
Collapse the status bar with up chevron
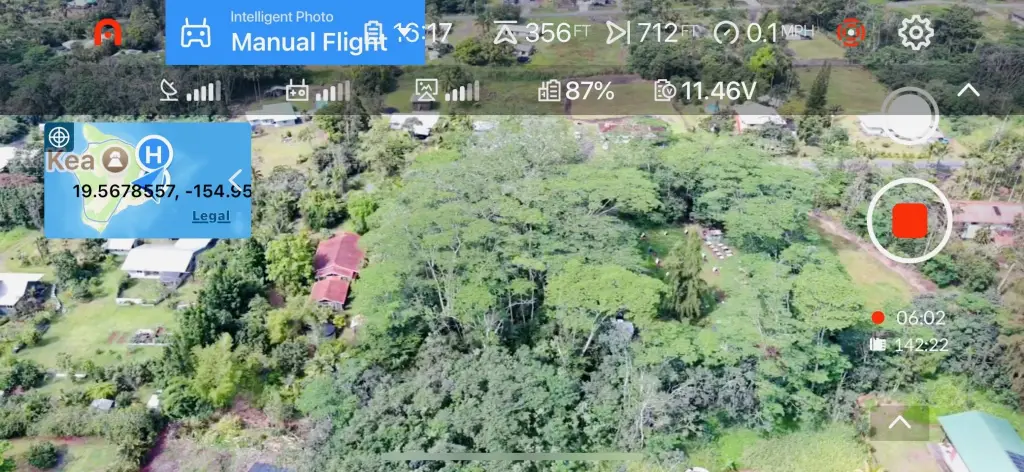click(967, 90)
